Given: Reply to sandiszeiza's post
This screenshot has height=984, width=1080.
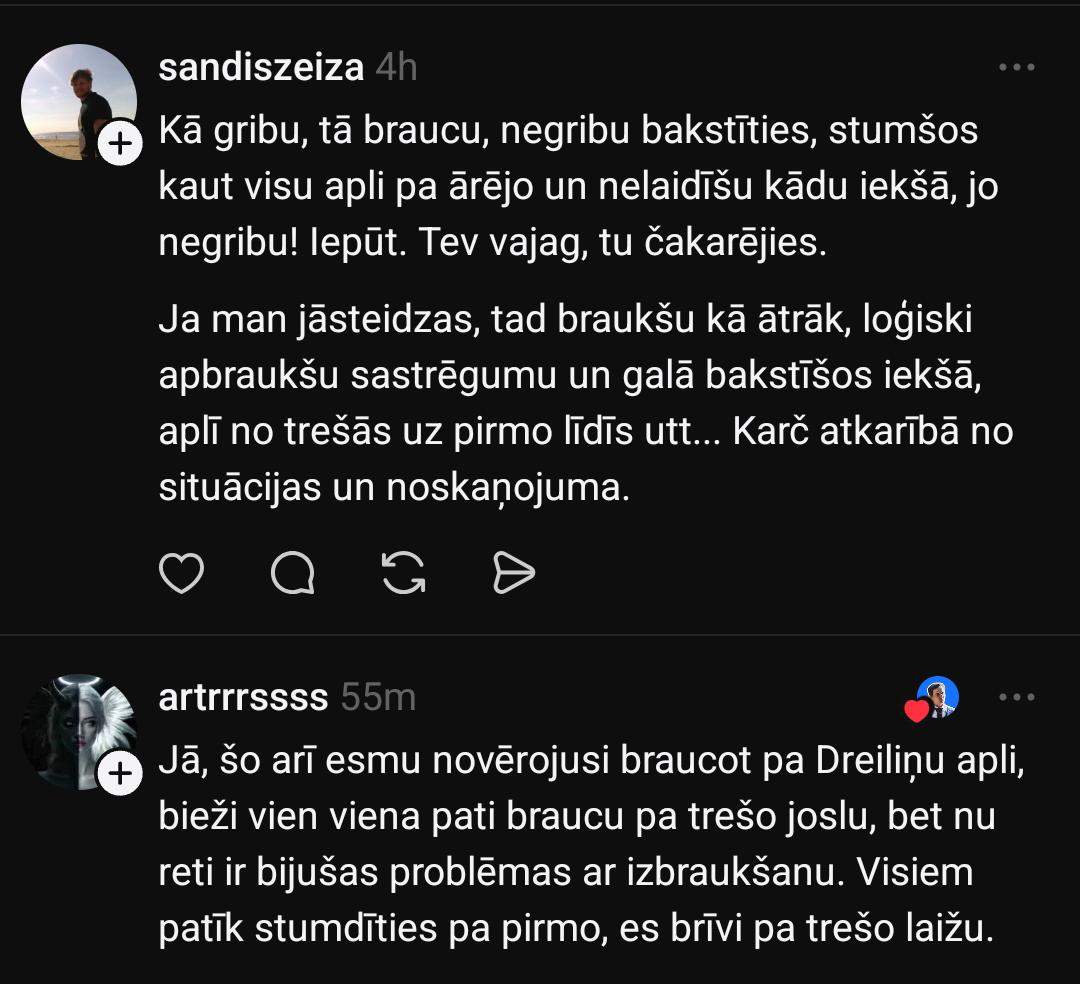Looking at the screenshot, I should point(293,573).
